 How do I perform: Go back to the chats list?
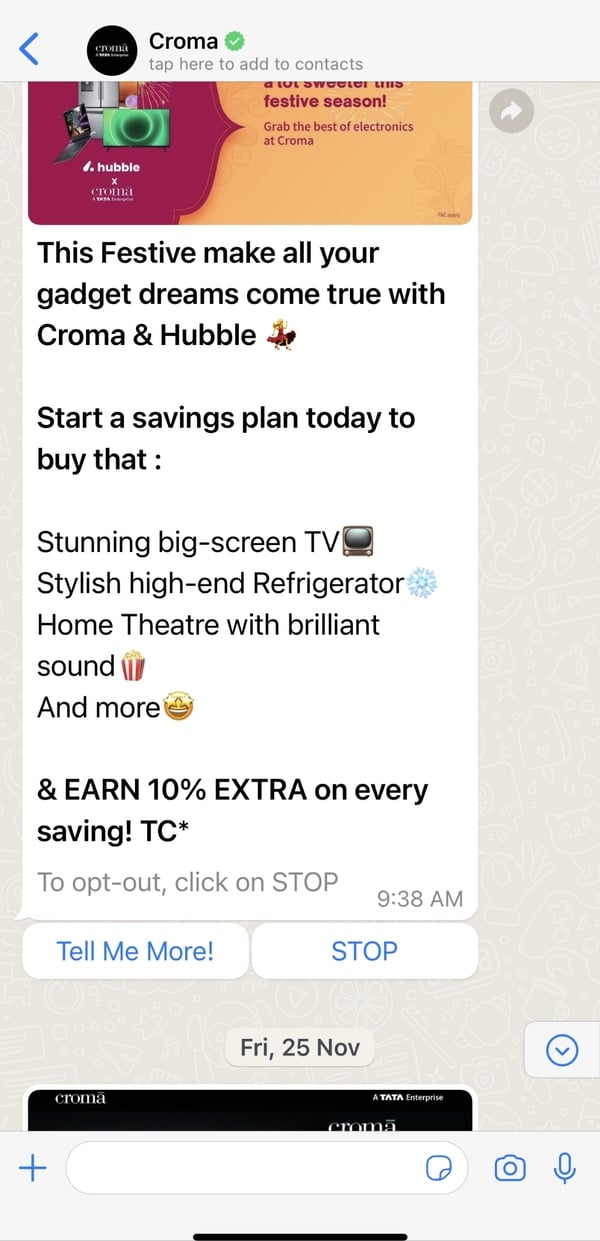30,47
